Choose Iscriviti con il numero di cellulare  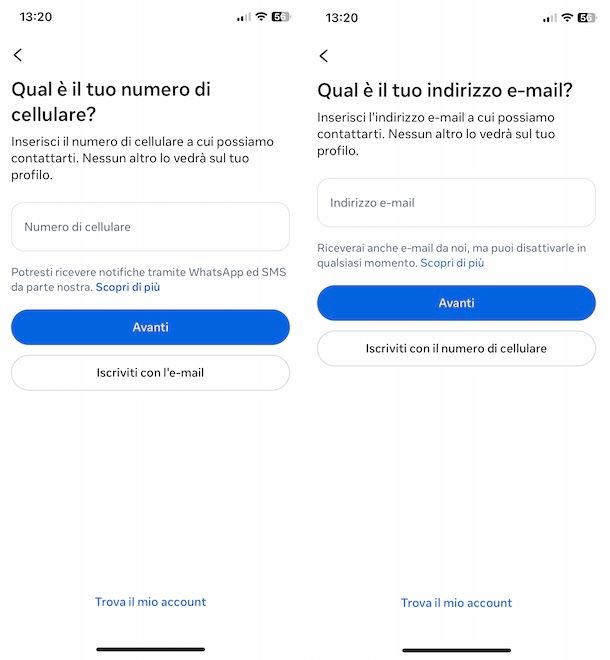[x=456, y=348]
